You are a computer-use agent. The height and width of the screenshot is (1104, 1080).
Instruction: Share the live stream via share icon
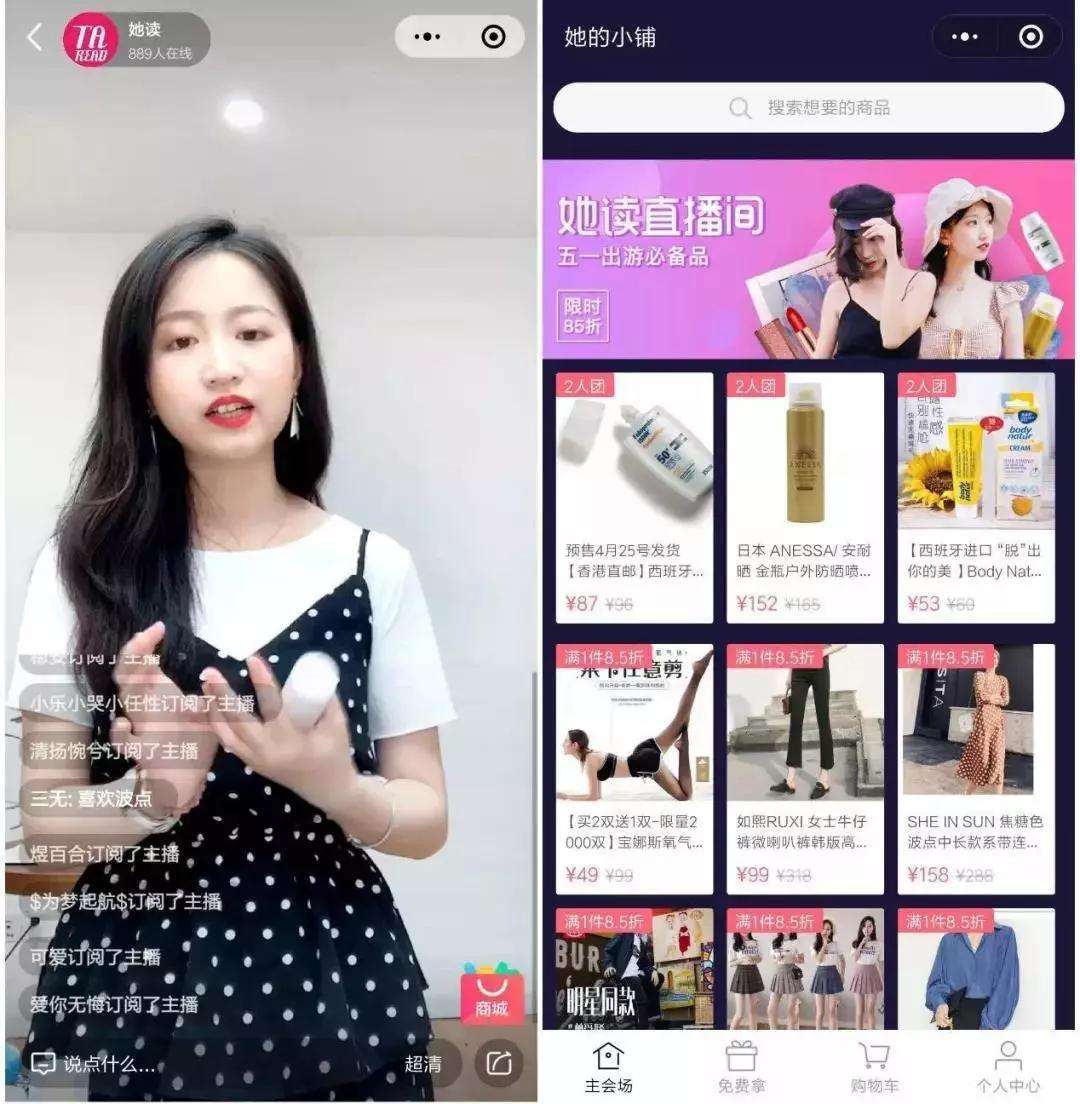click(498, 1064)
